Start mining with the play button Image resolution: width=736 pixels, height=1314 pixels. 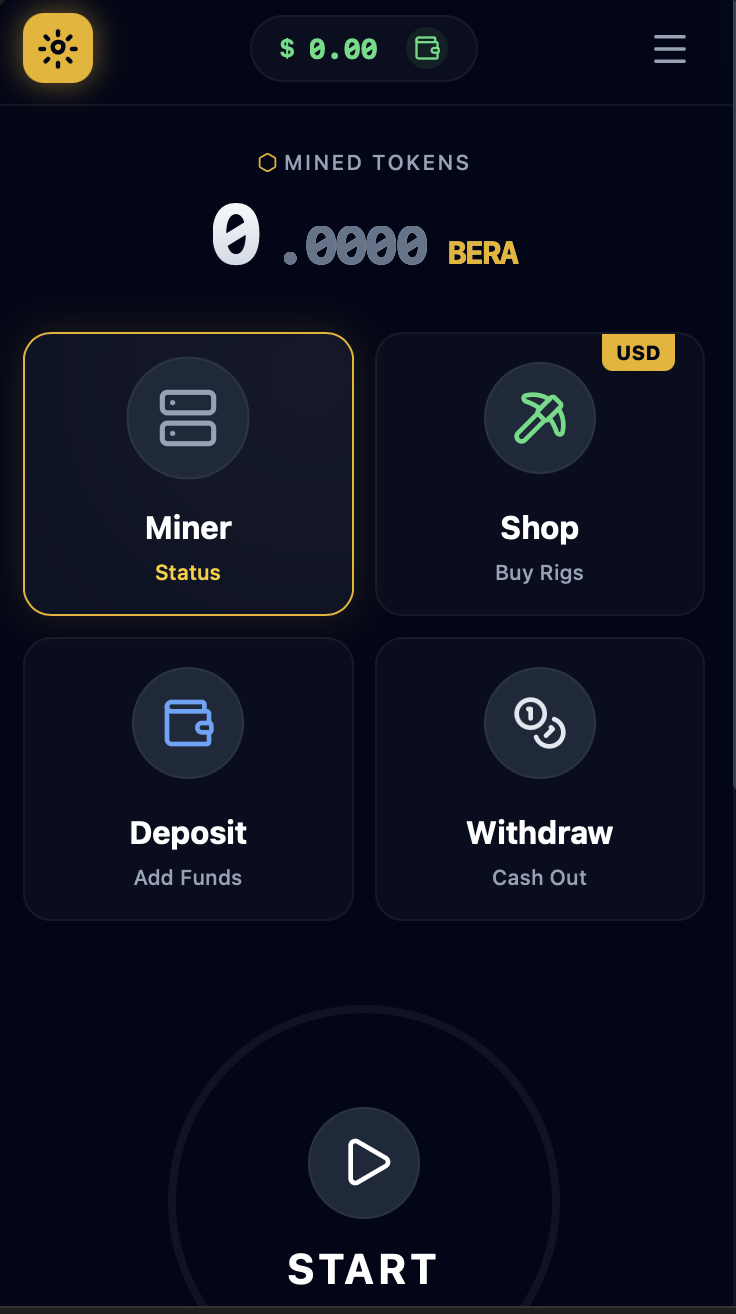[x=364, y=1162]
